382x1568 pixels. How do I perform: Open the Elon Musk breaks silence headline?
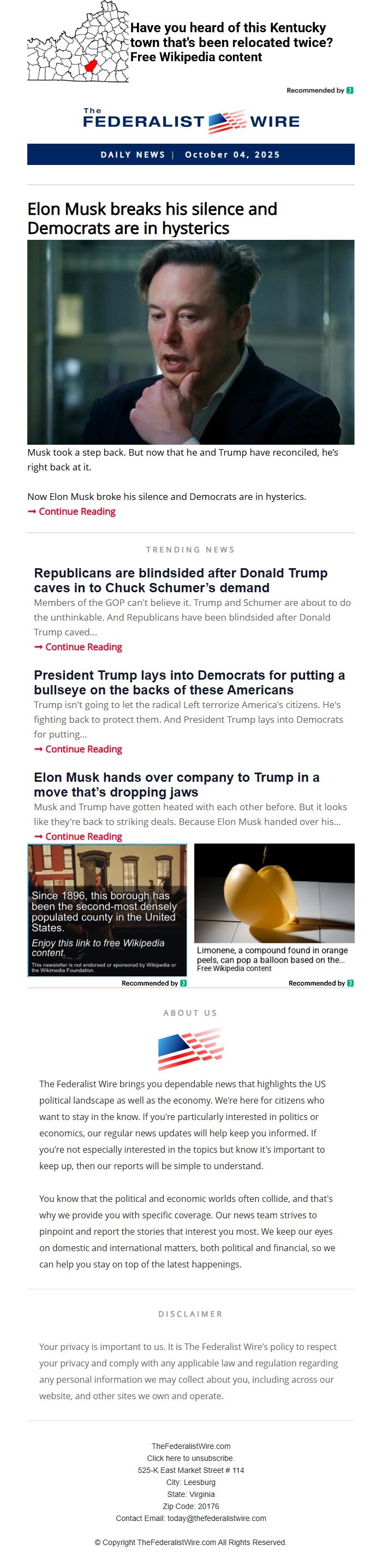point(152,218)
